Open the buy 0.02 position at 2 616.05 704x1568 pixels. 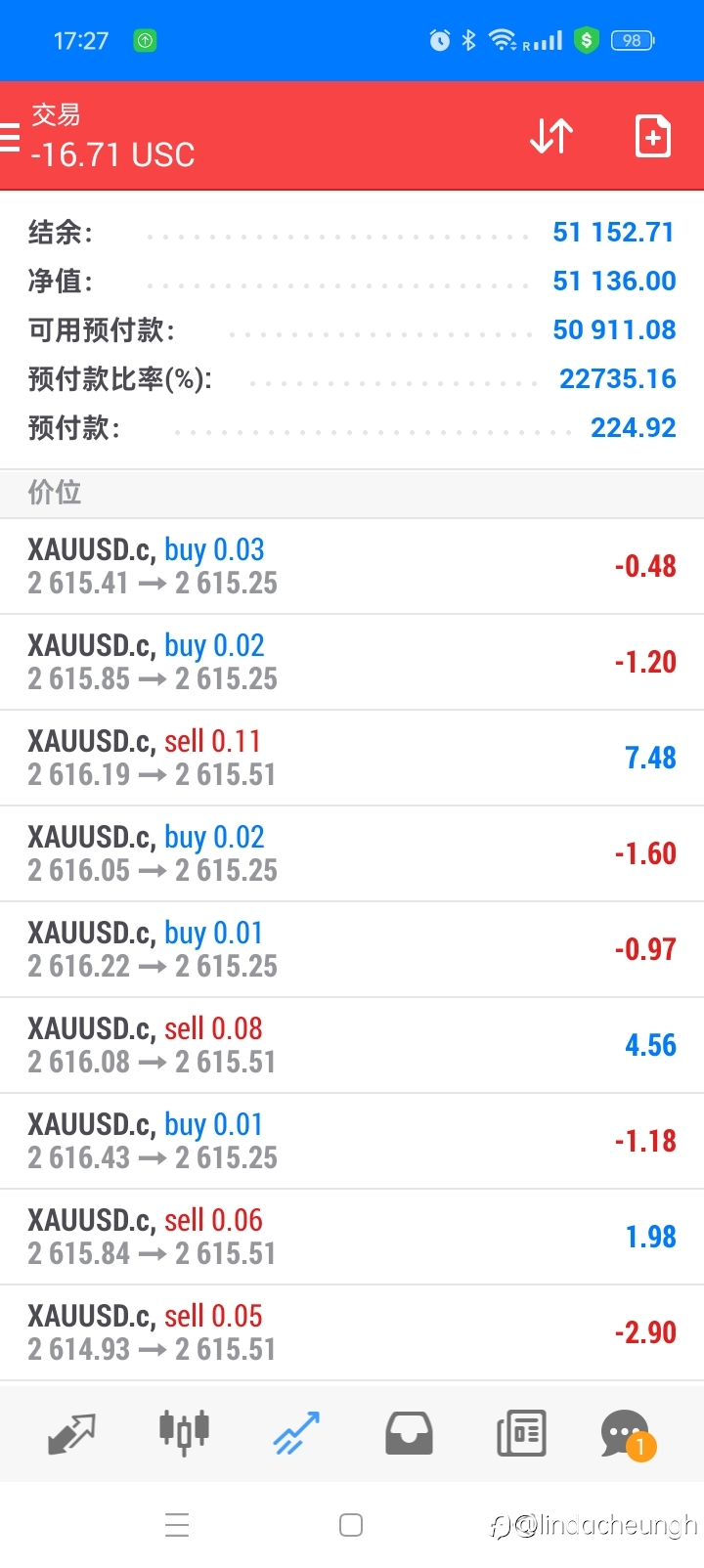[352, 853]
